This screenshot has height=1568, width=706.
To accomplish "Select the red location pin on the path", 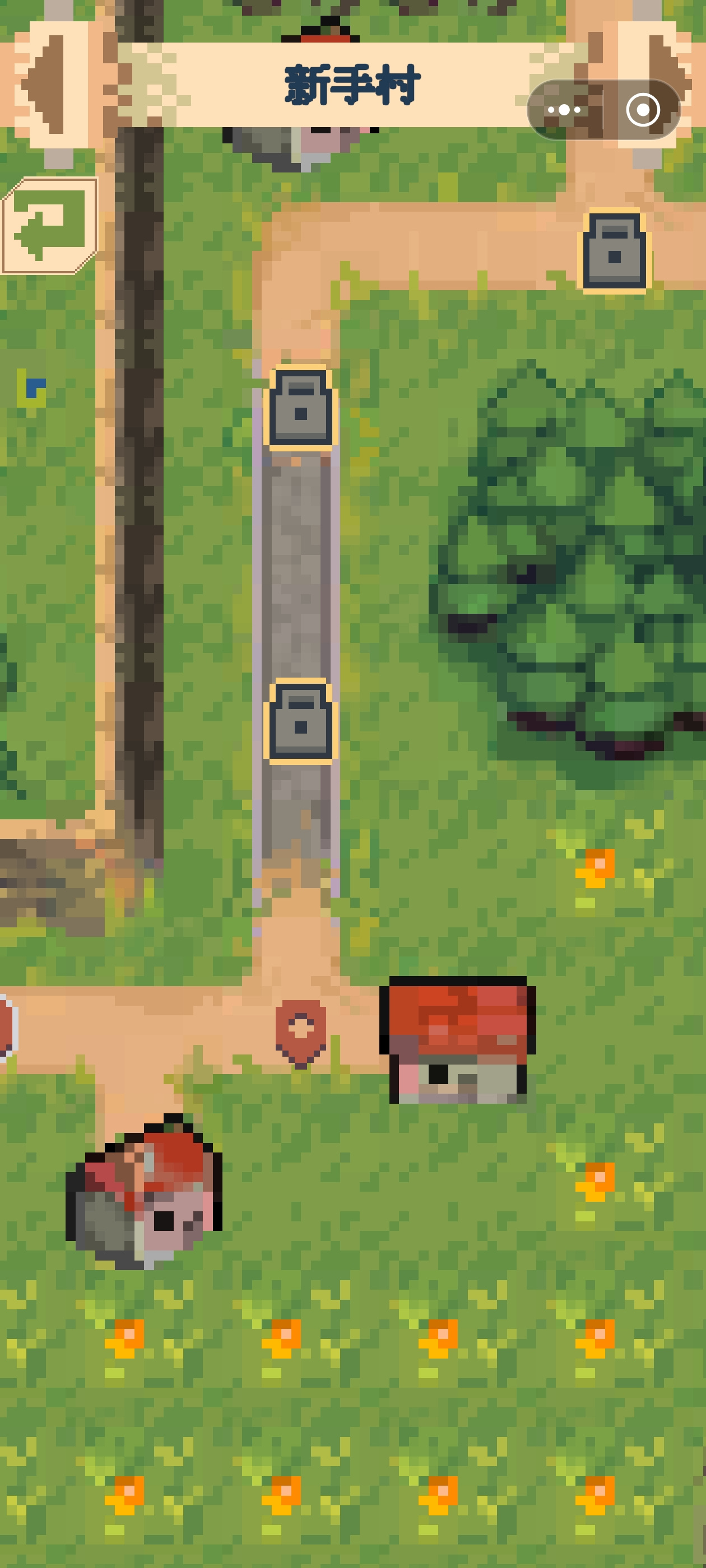I will 300,1034.
